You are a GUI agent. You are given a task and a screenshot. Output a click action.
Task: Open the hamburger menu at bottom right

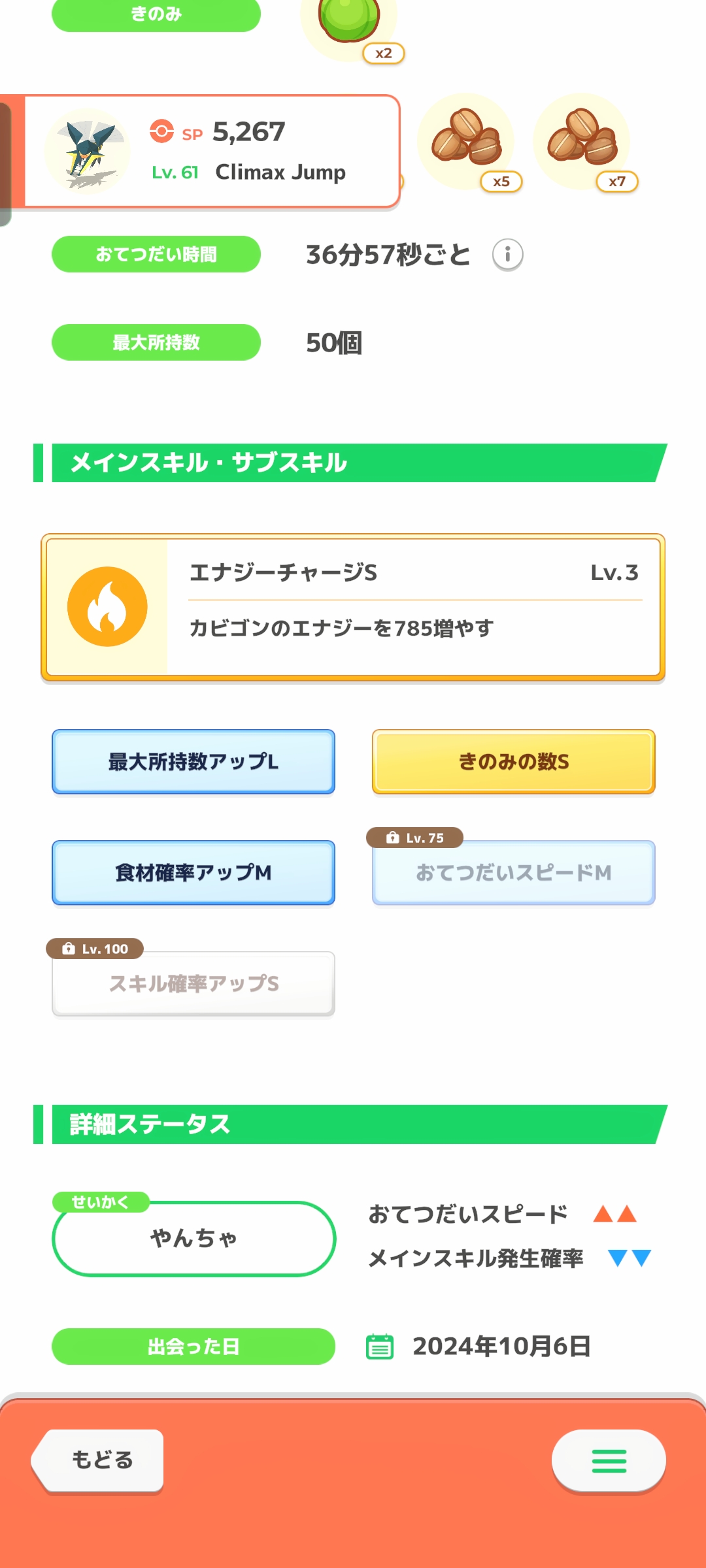click(x=608, y=1461)
